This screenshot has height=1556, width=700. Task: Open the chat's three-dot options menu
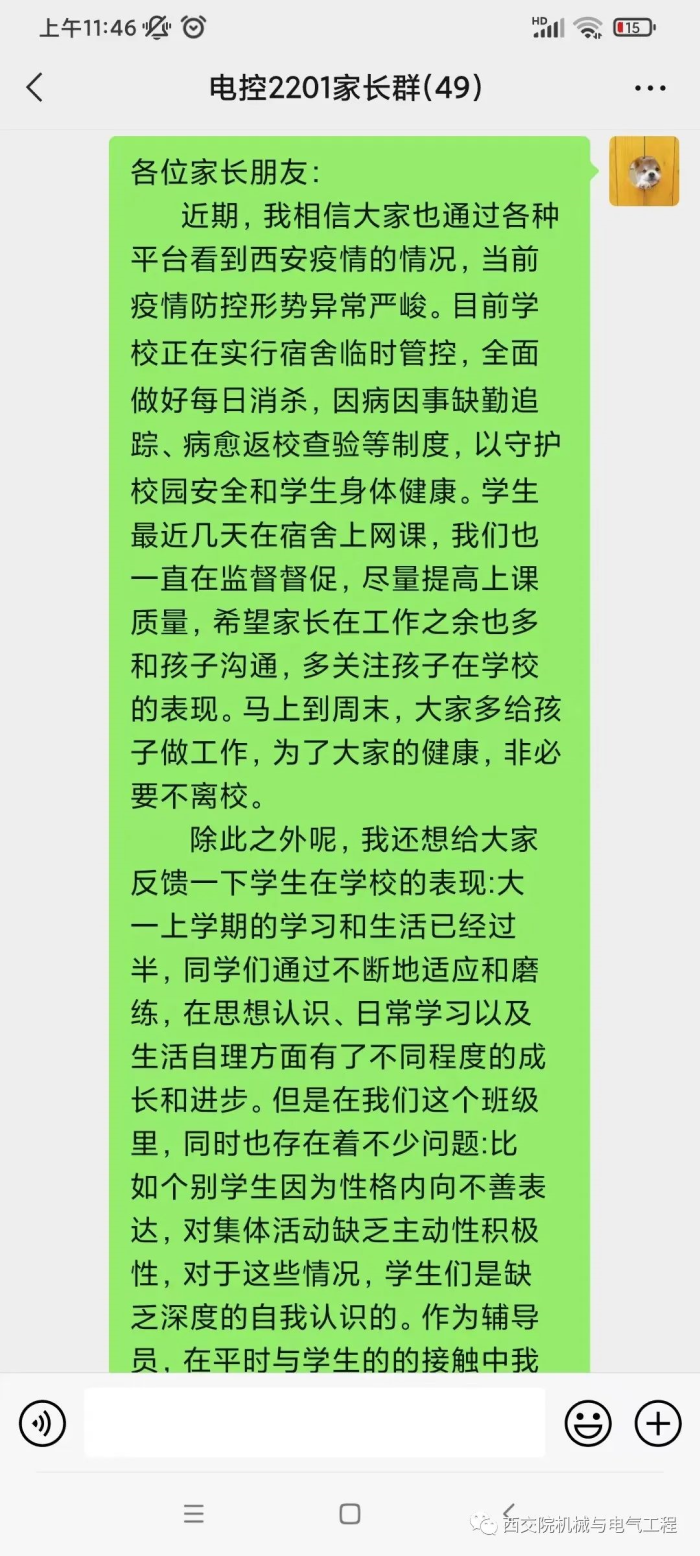click(x=650, y=89)
